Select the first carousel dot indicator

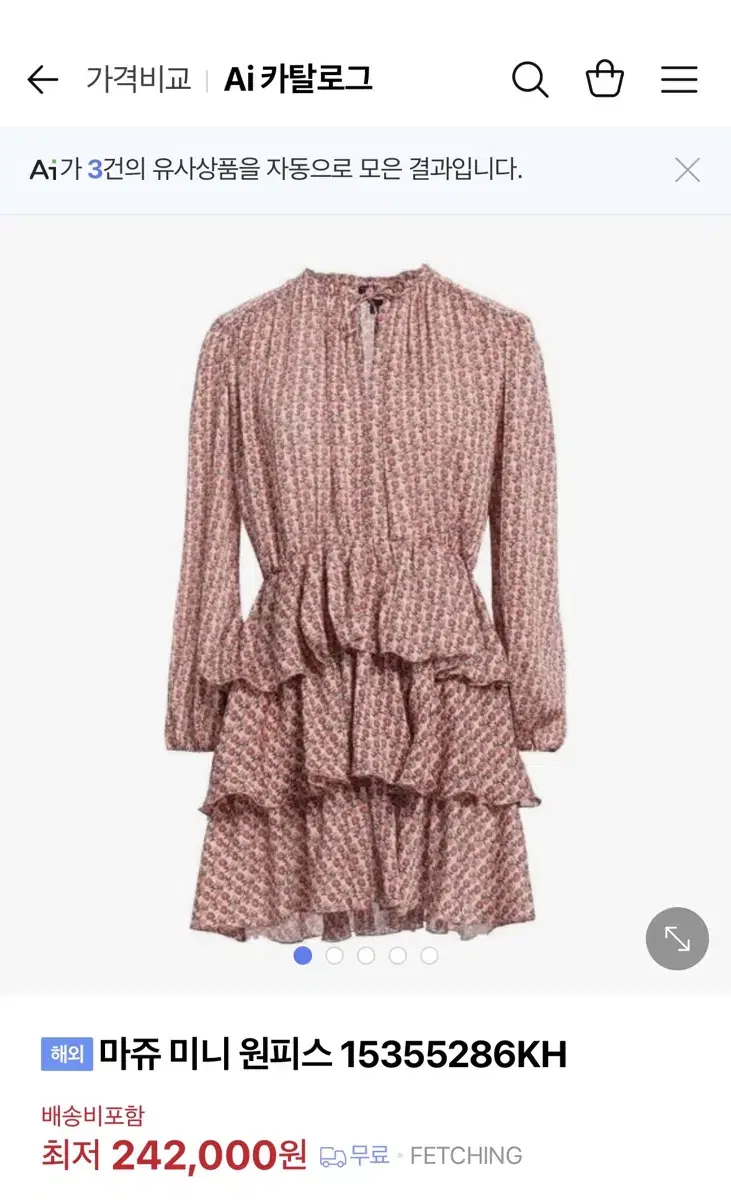(301, 956)
